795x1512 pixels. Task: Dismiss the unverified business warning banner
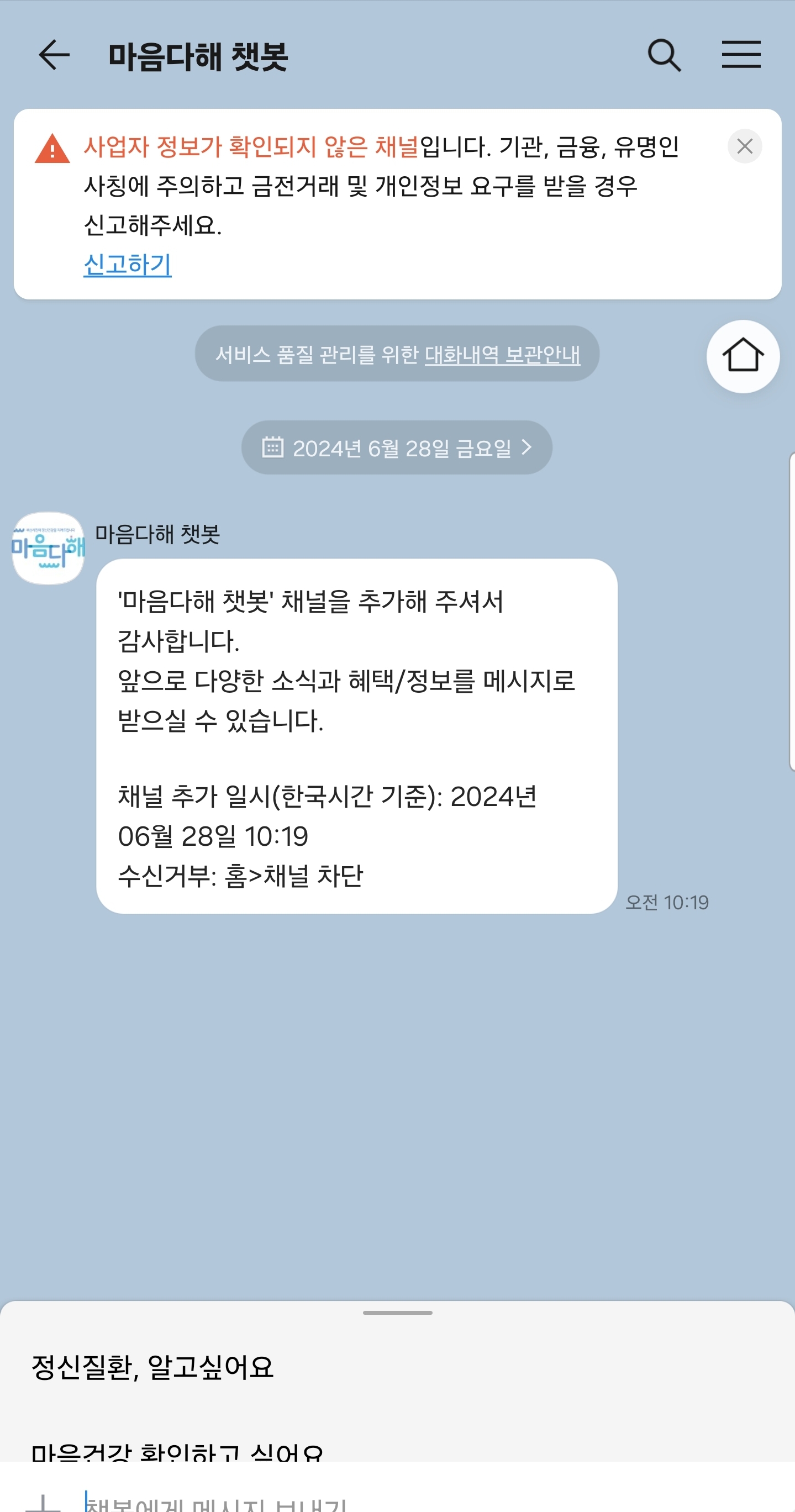745,146
